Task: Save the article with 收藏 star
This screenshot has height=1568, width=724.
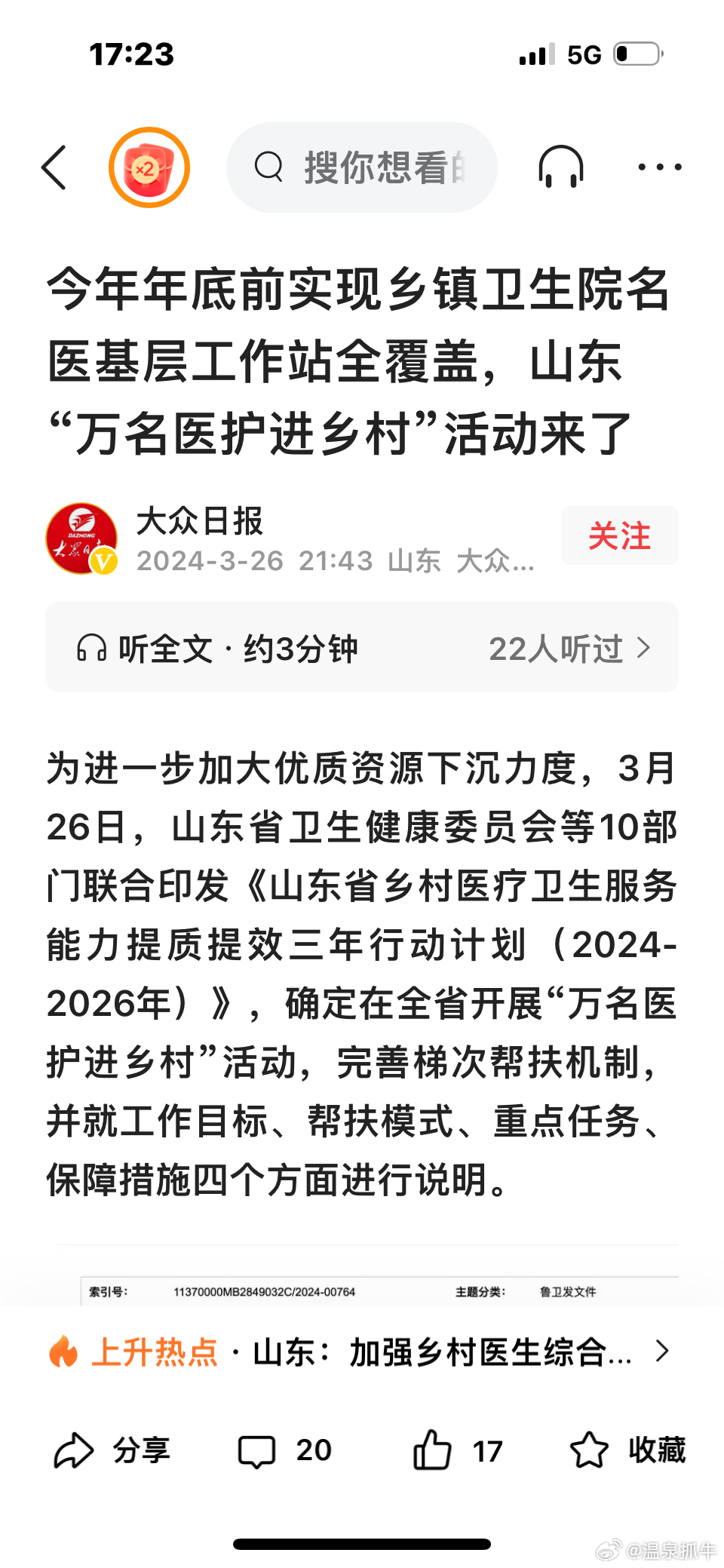Action: (627, 1450)
